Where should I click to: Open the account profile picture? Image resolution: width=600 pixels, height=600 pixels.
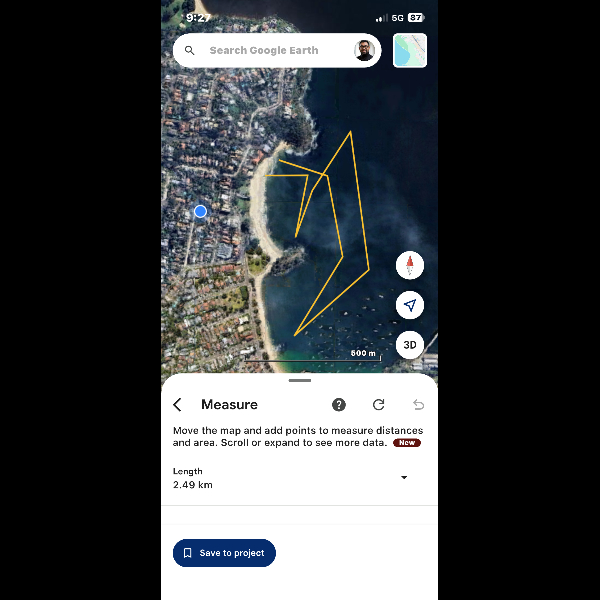364,50
